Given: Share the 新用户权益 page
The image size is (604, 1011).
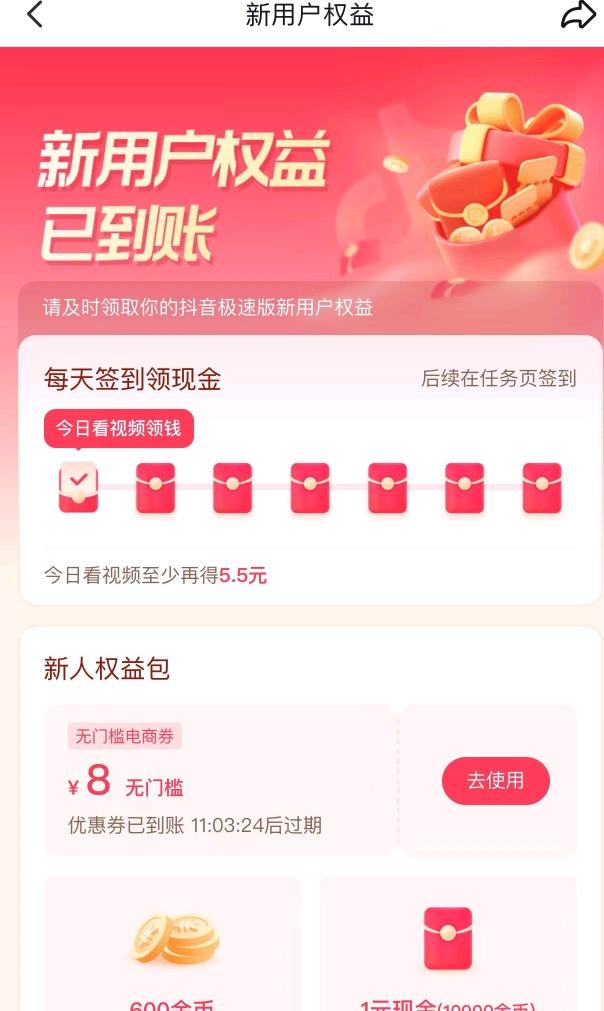Looking at the screenshot, I should coord(578,15).
